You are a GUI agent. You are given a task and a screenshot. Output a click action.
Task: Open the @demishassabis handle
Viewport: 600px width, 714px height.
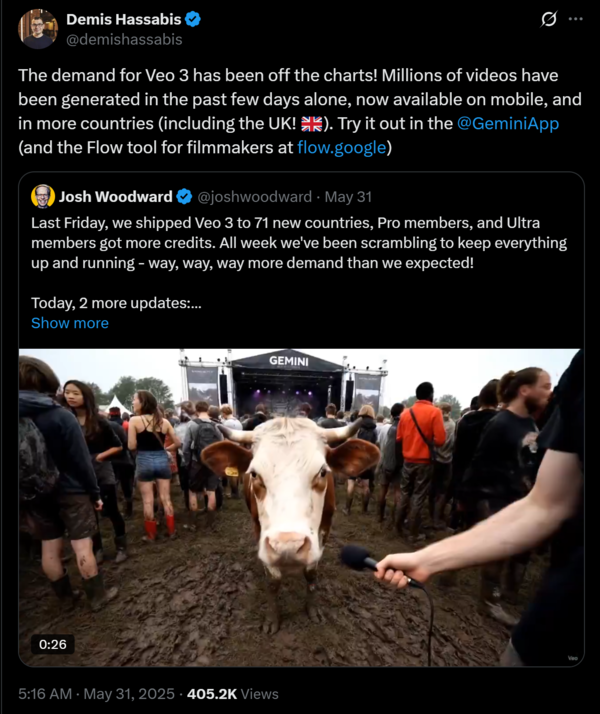click(x=124, y=40)
